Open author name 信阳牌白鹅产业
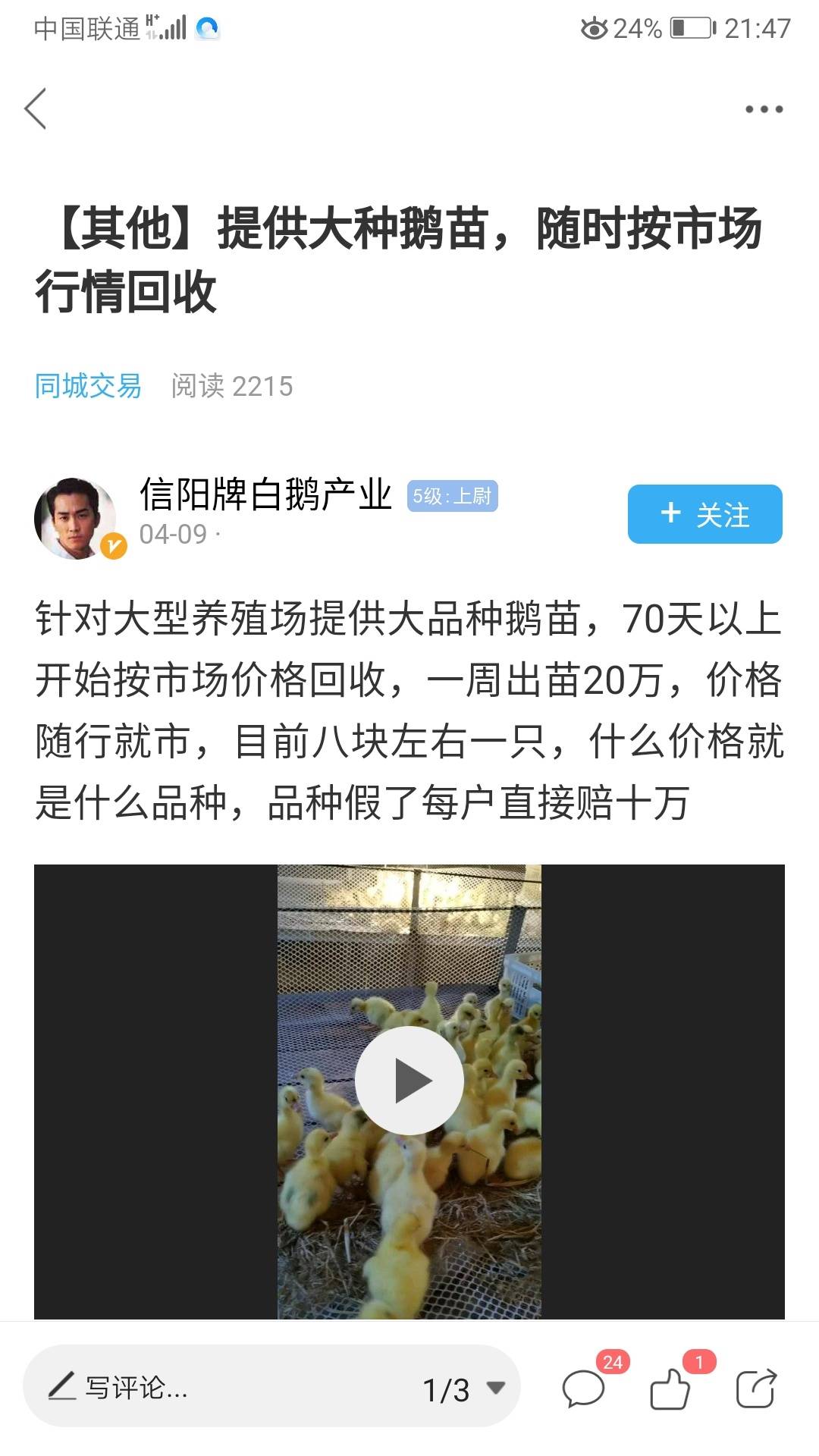Image resolution: width=819 pixels, height=1456 pixels. 265,494
